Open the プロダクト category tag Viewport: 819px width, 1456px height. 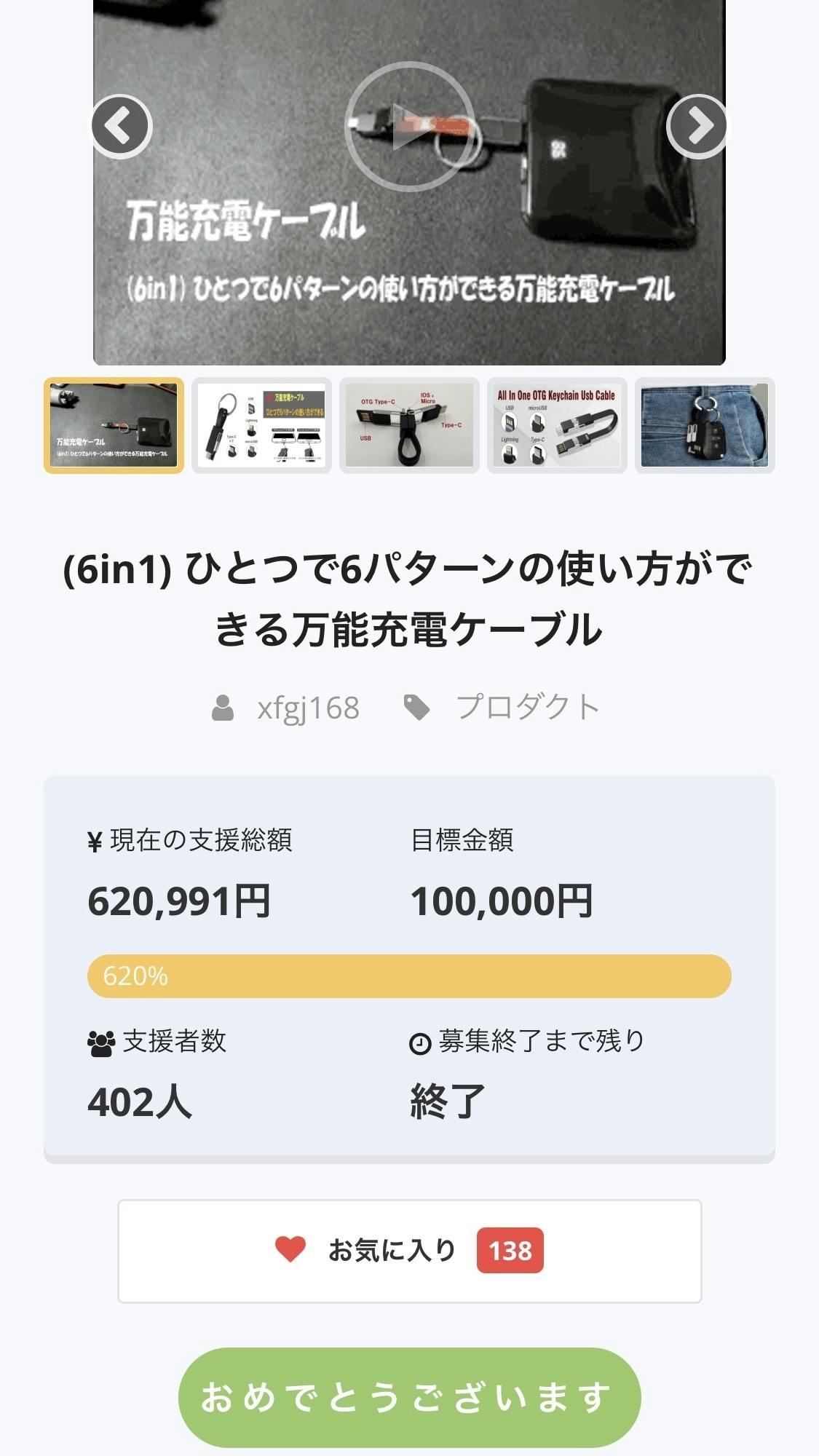[527, 708]
